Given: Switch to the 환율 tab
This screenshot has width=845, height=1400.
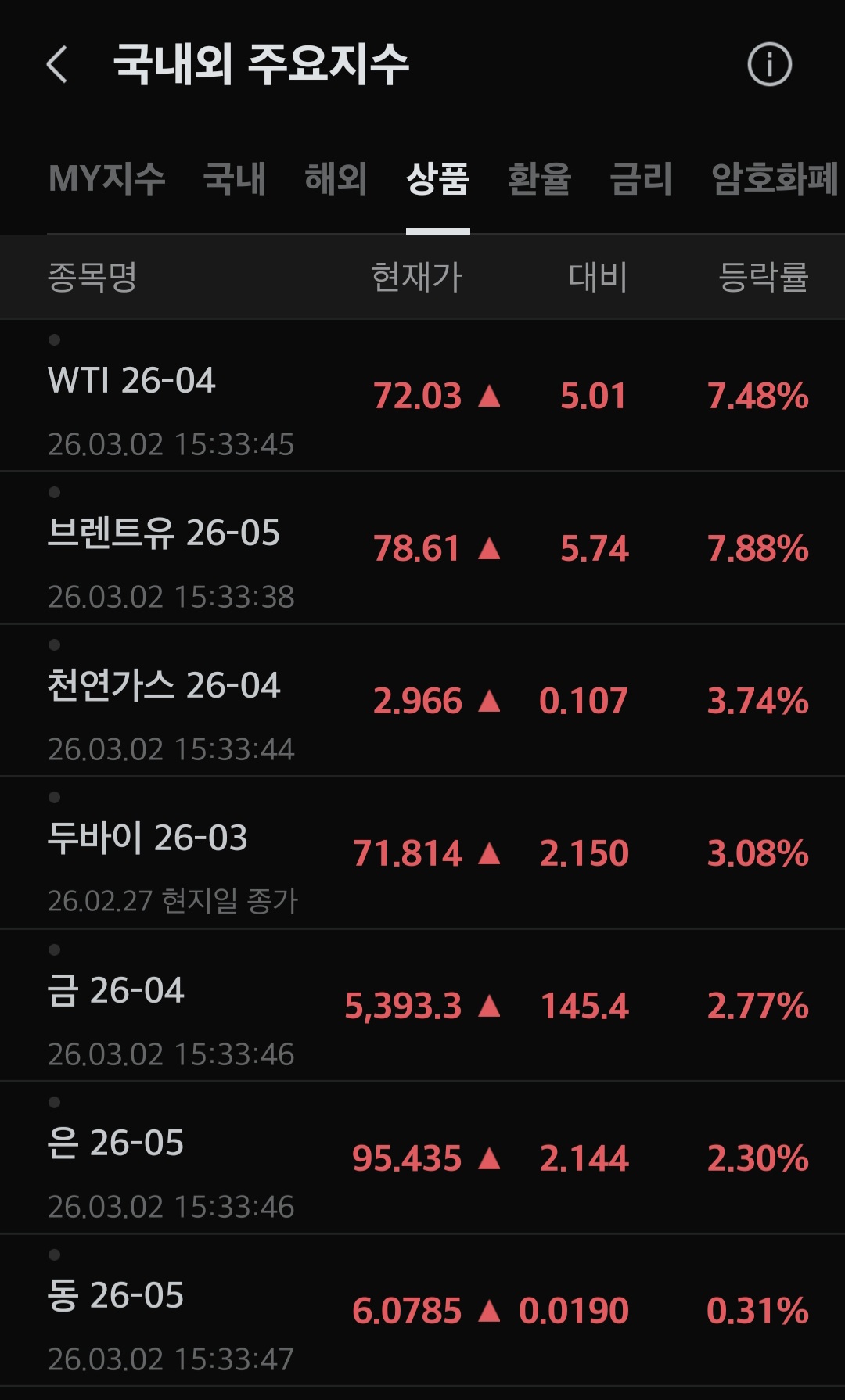Looking at the screenshot, I should (539, 178).
